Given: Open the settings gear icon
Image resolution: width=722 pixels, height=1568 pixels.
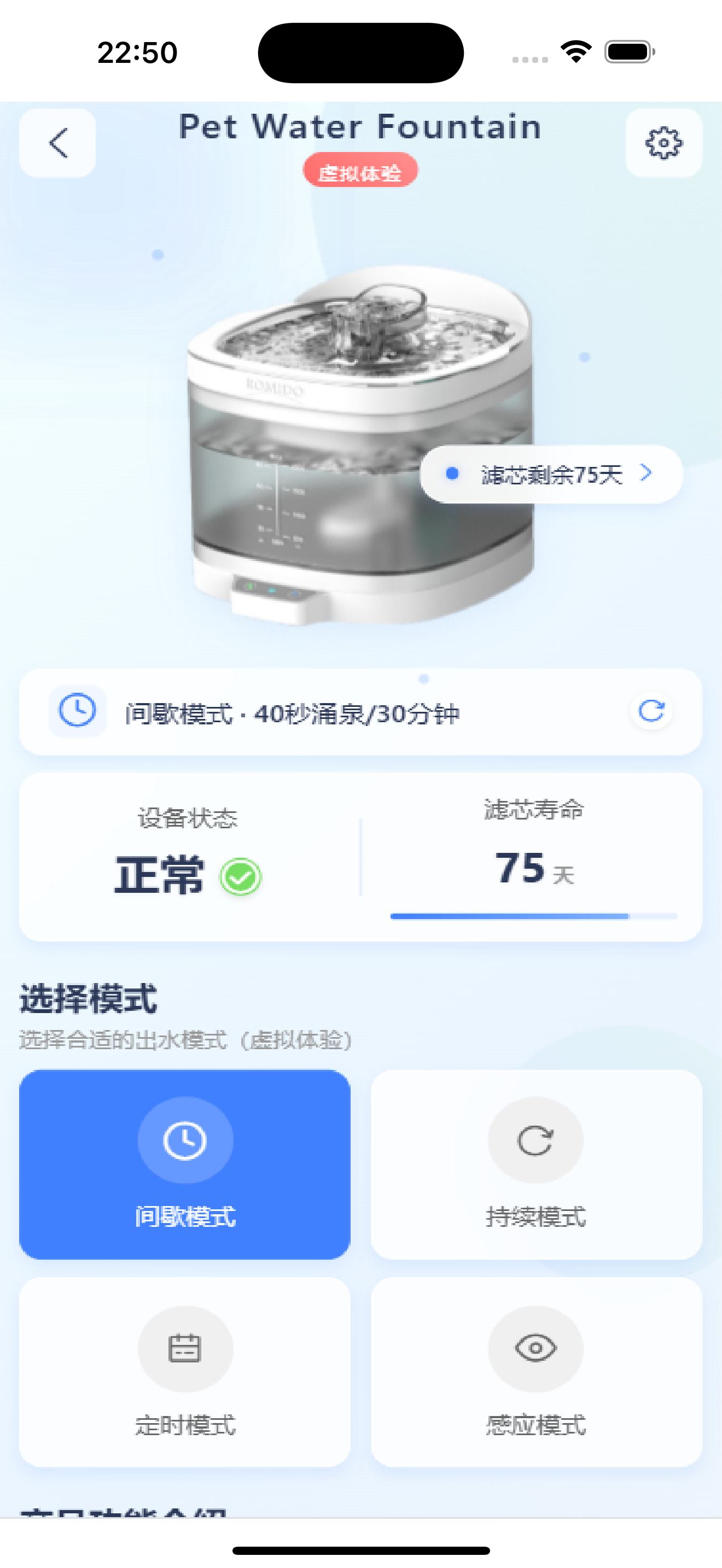Looking at the screenshot, I should 663,143.
